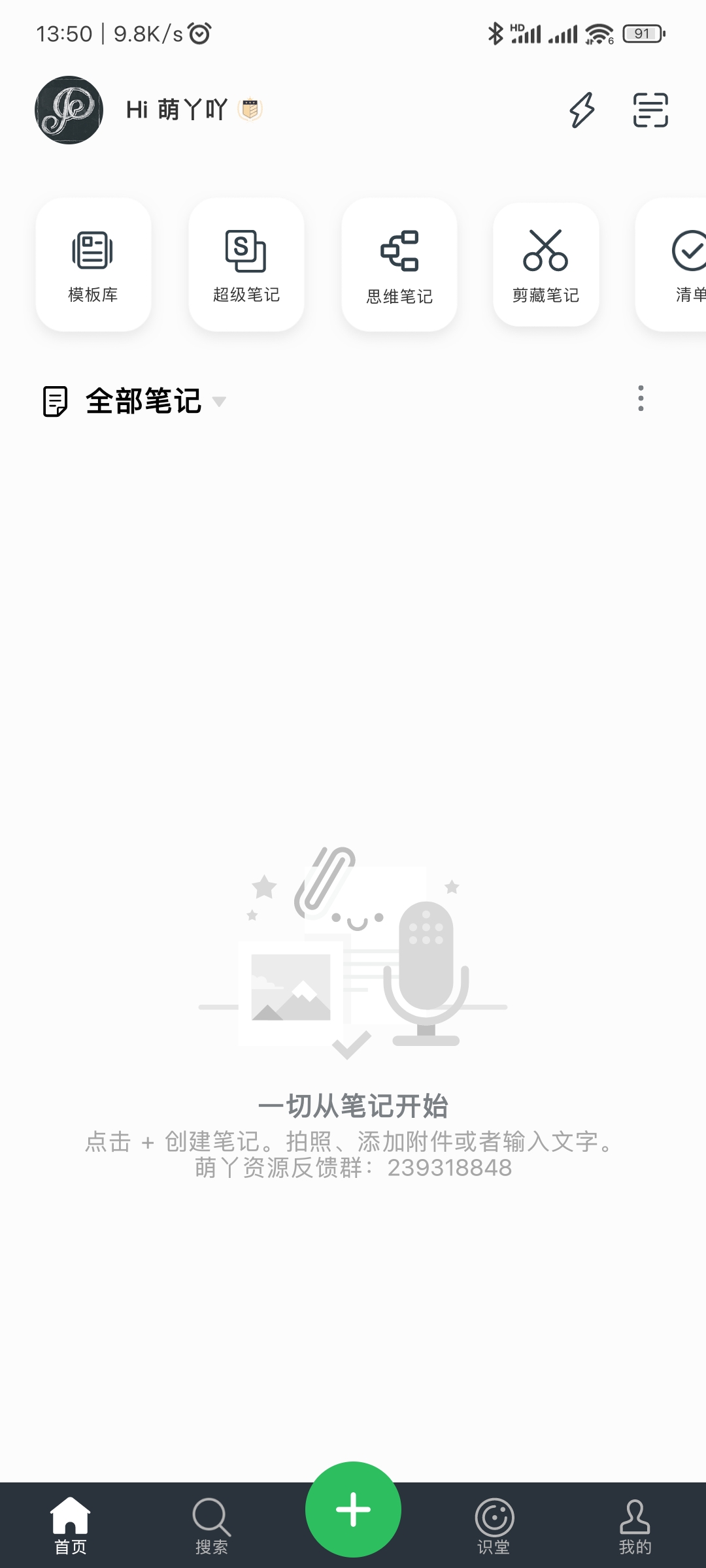Open 超级笔记 card
The width and height of the screenshot is (706, 1568).
point(246,265)
